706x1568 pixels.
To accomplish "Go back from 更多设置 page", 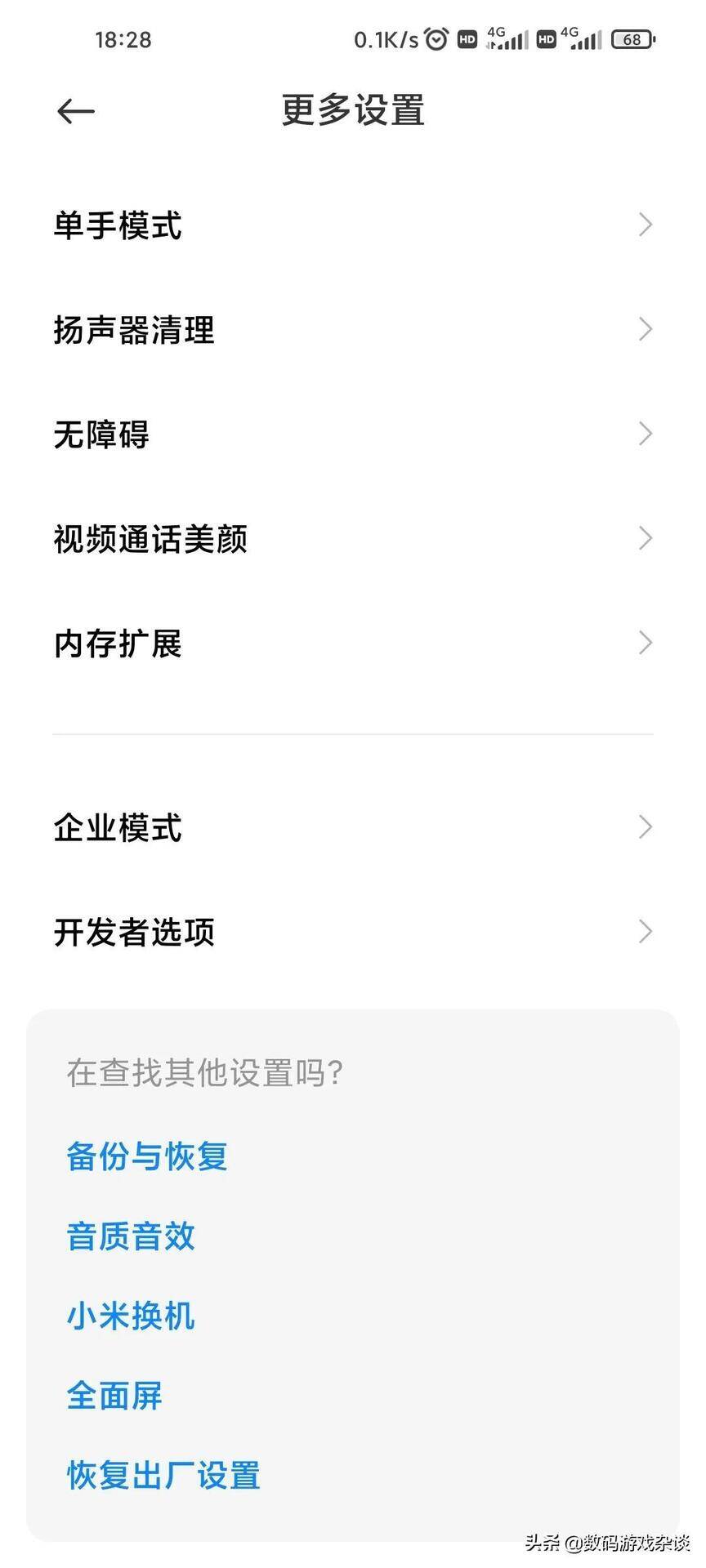I will [76, 111].
